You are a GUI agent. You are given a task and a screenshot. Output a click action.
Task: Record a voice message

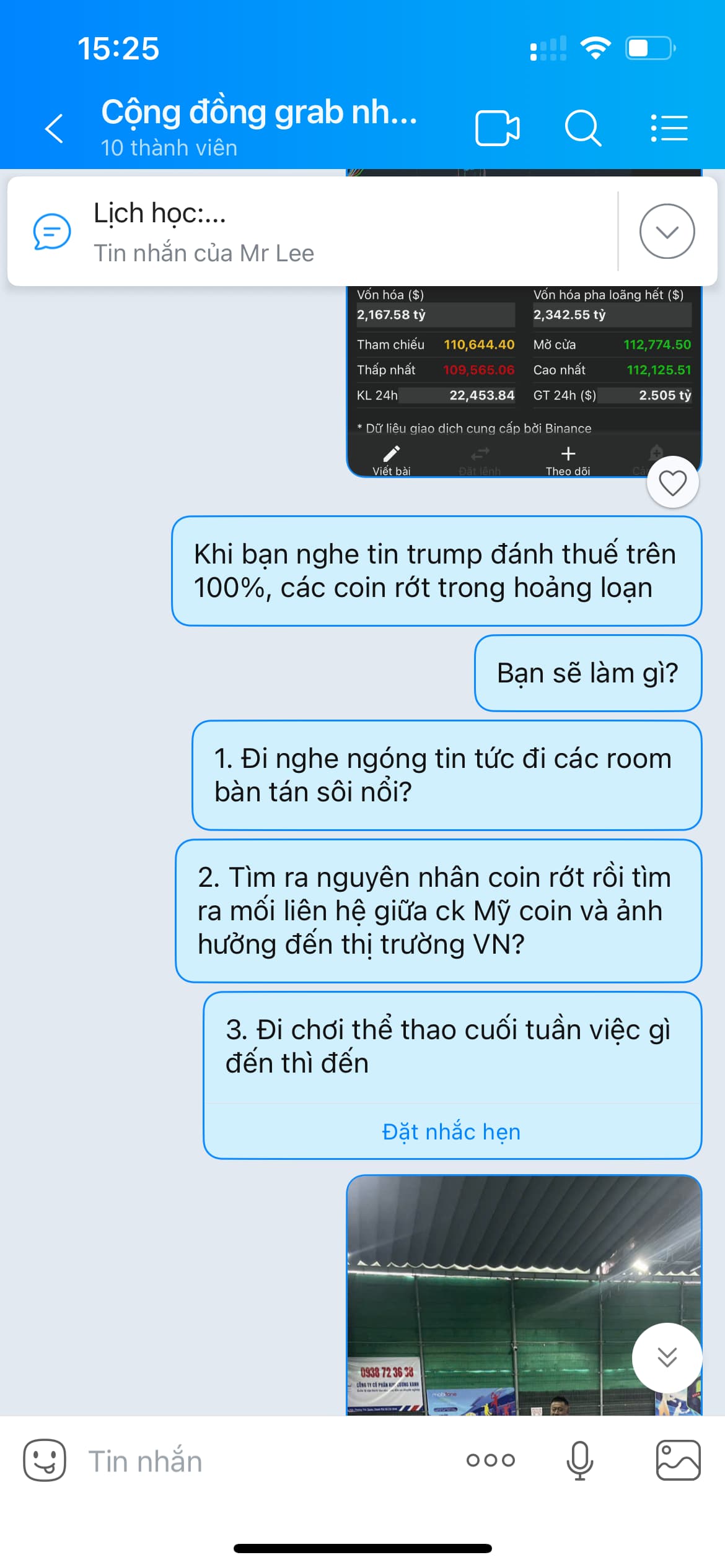click(x=579, y=1460)
